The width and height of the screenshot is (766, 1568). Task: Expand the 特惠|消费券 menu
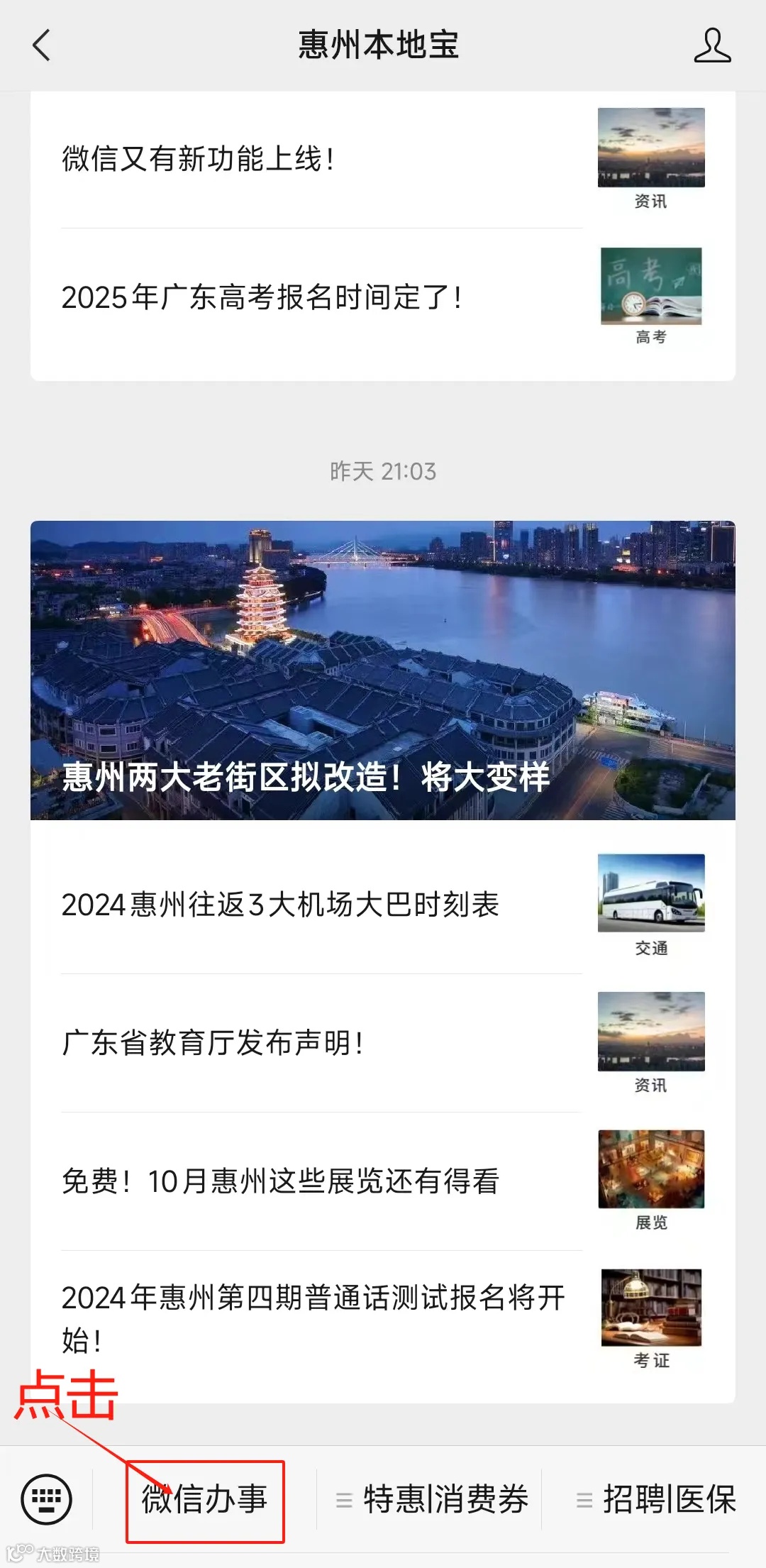[433, 1500]
